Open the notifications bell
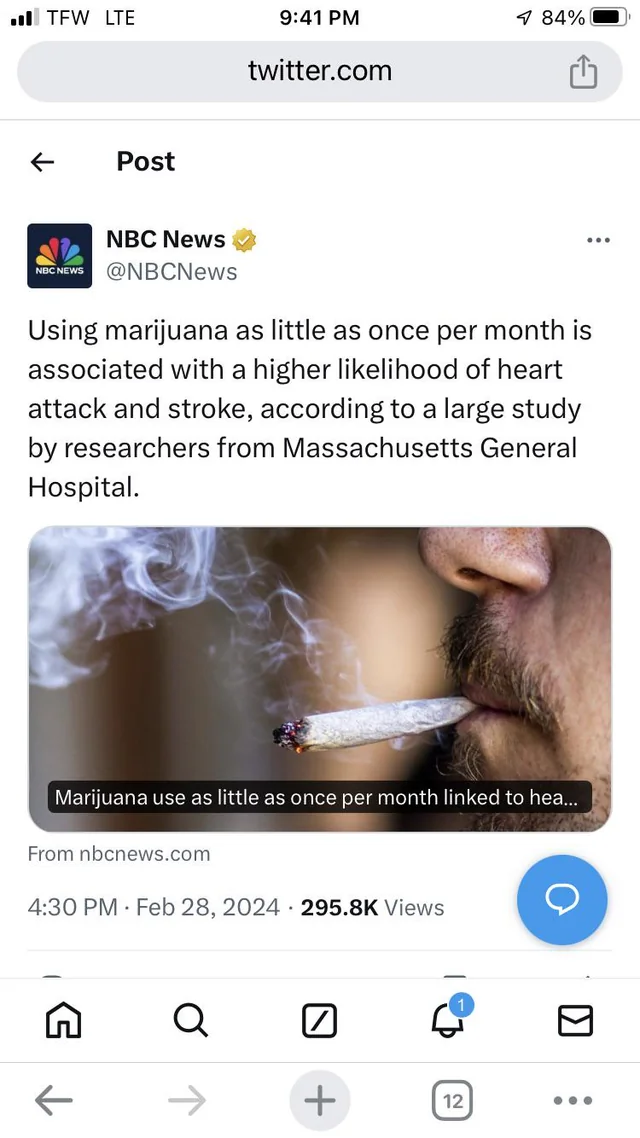Image resolution: width=640 pixels, height=1138 pixels. (x=447, y=1020)
